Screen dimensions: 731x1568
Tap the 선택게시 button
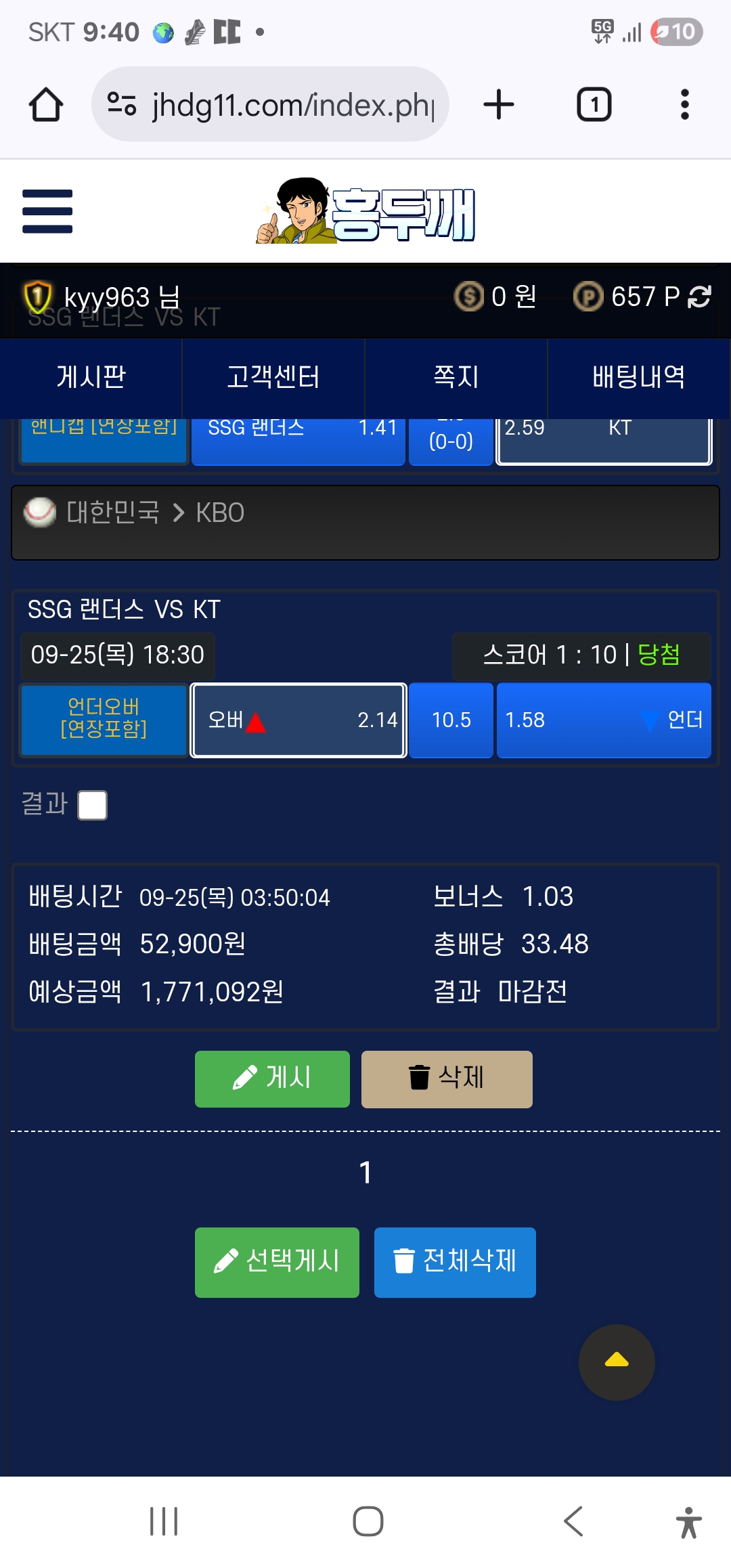click(277, 1262)
